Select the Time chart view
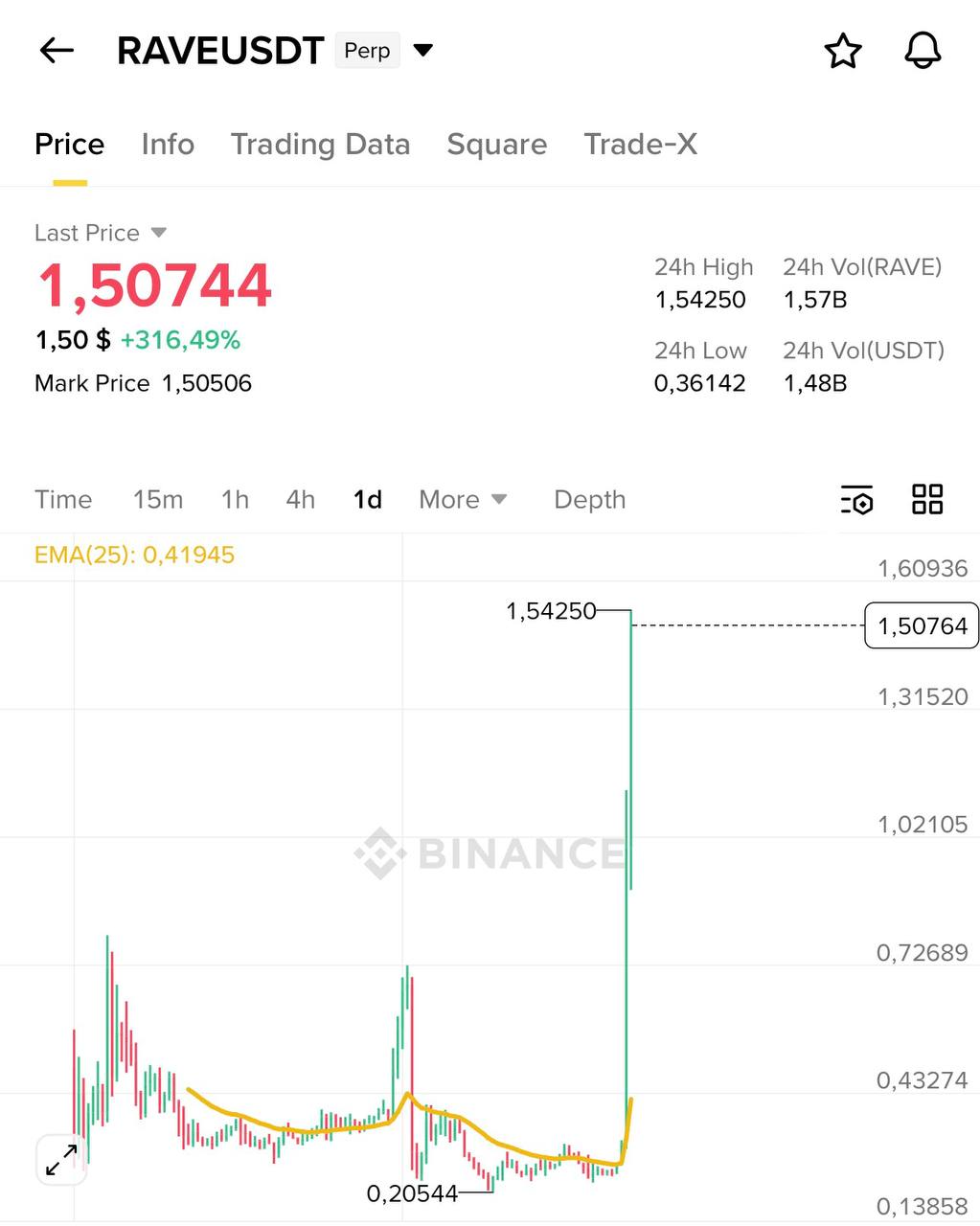Image resolution: width=980 pixels, height=1226 pixels. click(x=63, y=500)
